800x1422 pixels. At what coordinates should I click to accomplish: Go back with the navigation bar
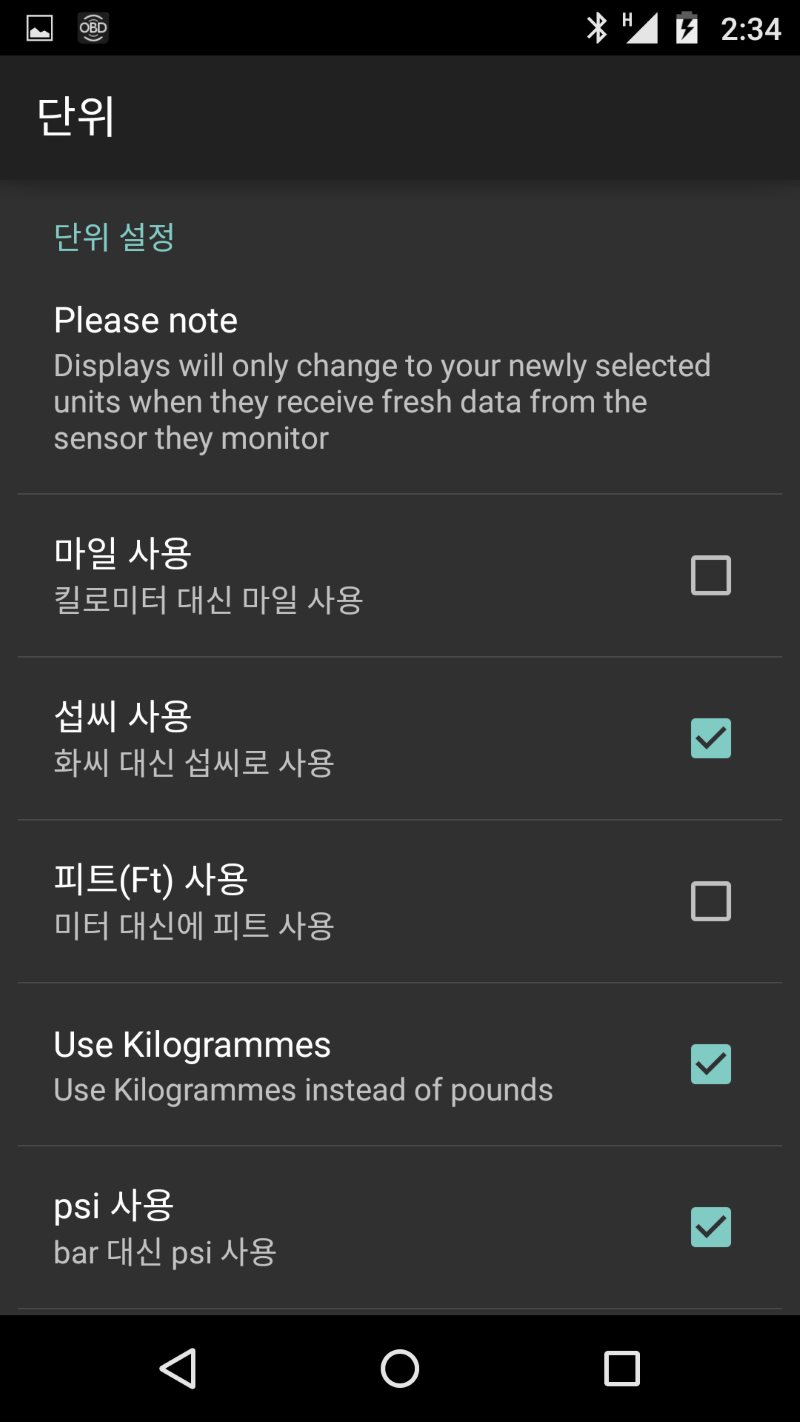pos(178,1368)
